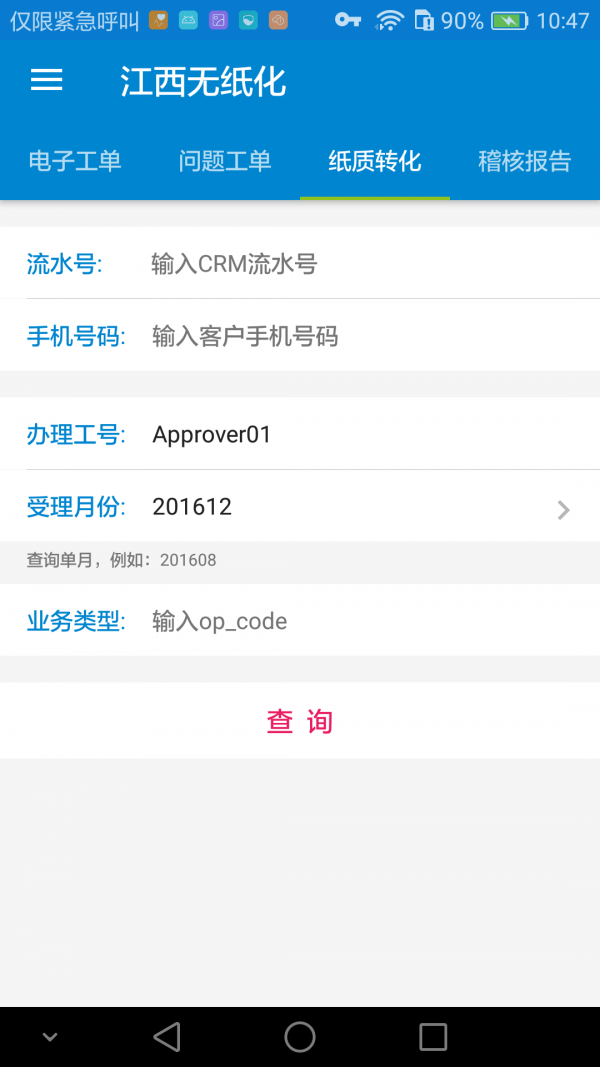Switch to the 问题工单 tab
This screenshot has height=1067, width=600.
pyautogui.click(x=224, y=161)
